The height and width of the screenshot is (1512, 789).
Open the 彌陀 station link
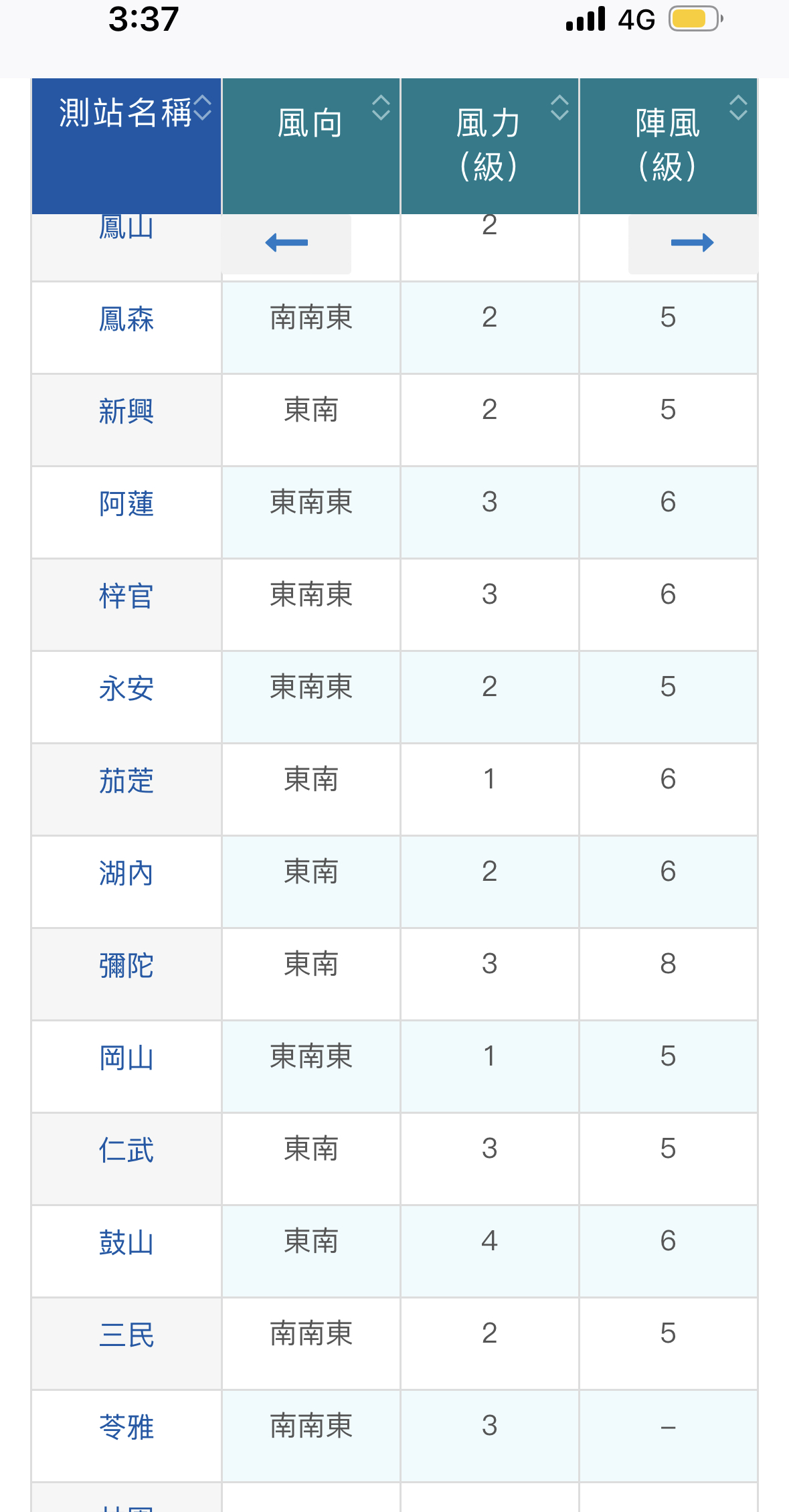[x=126, y=966]
